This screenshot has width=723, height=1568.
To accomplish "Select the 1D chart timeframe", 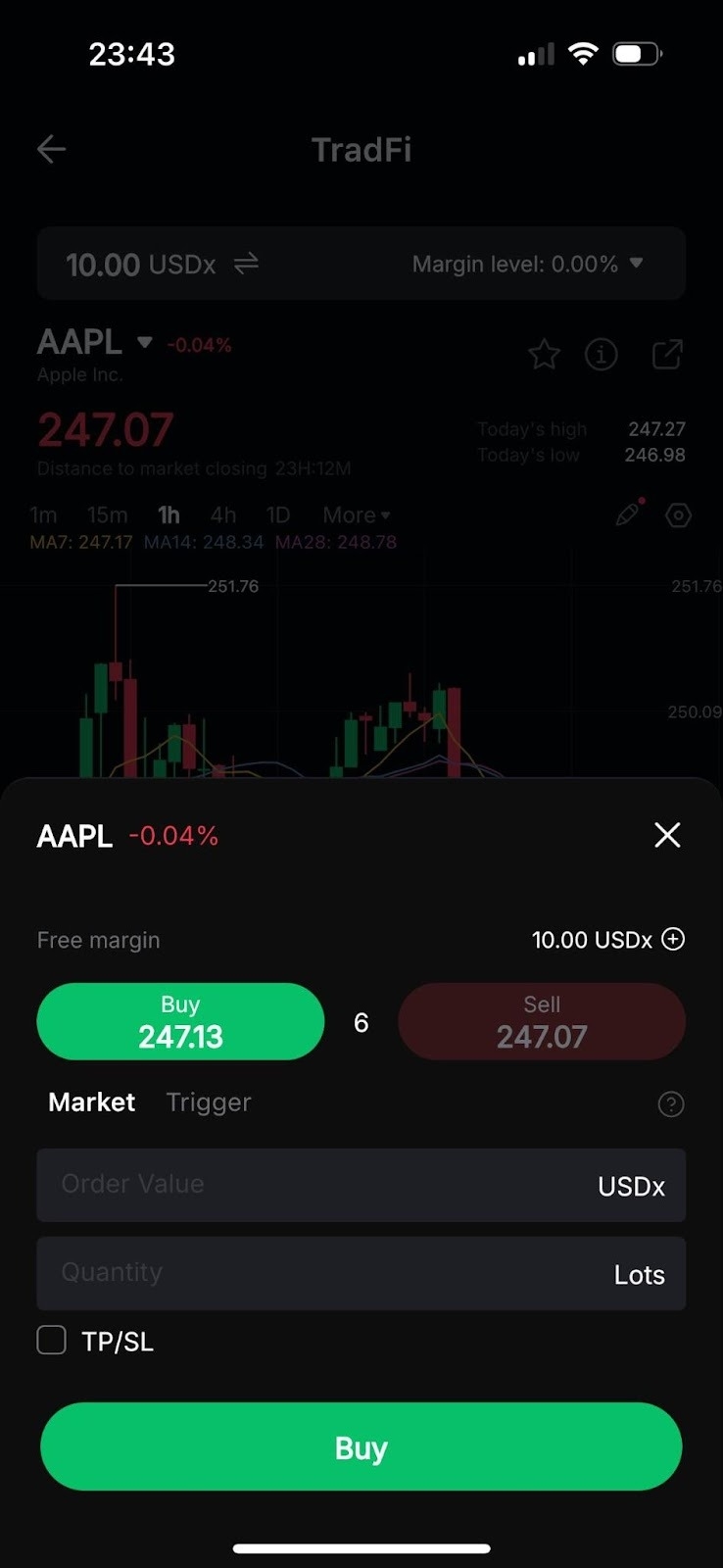I will tap(277, 514).
